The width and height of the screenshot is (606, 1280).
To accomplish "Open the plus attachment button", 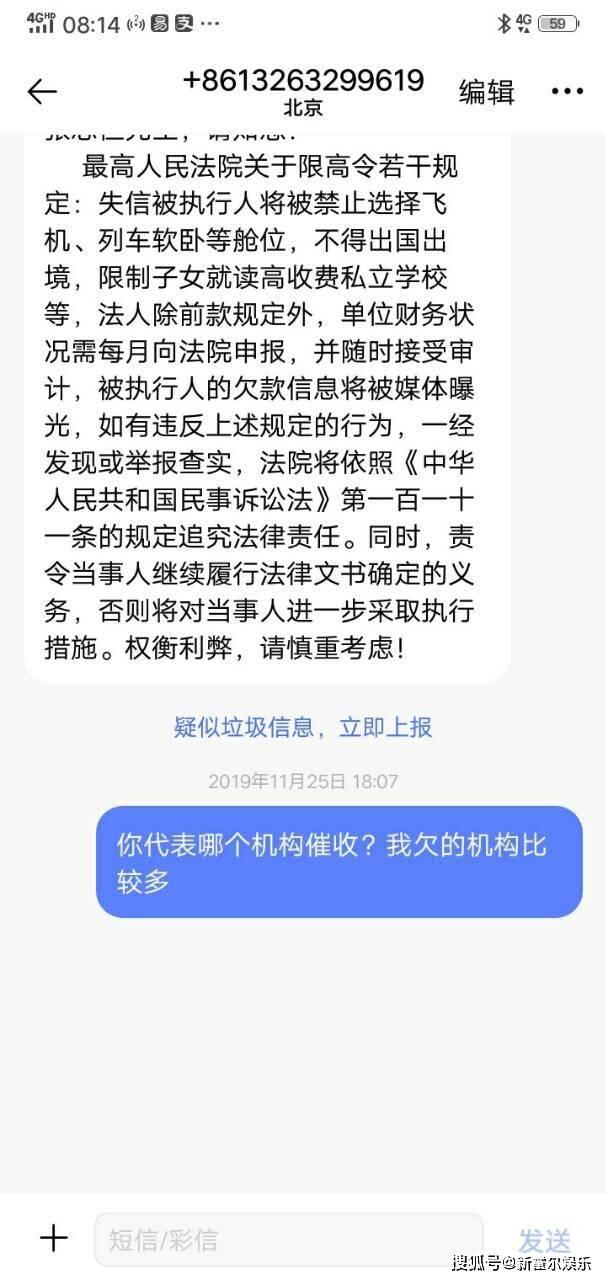I will (x=53, y=1239).
